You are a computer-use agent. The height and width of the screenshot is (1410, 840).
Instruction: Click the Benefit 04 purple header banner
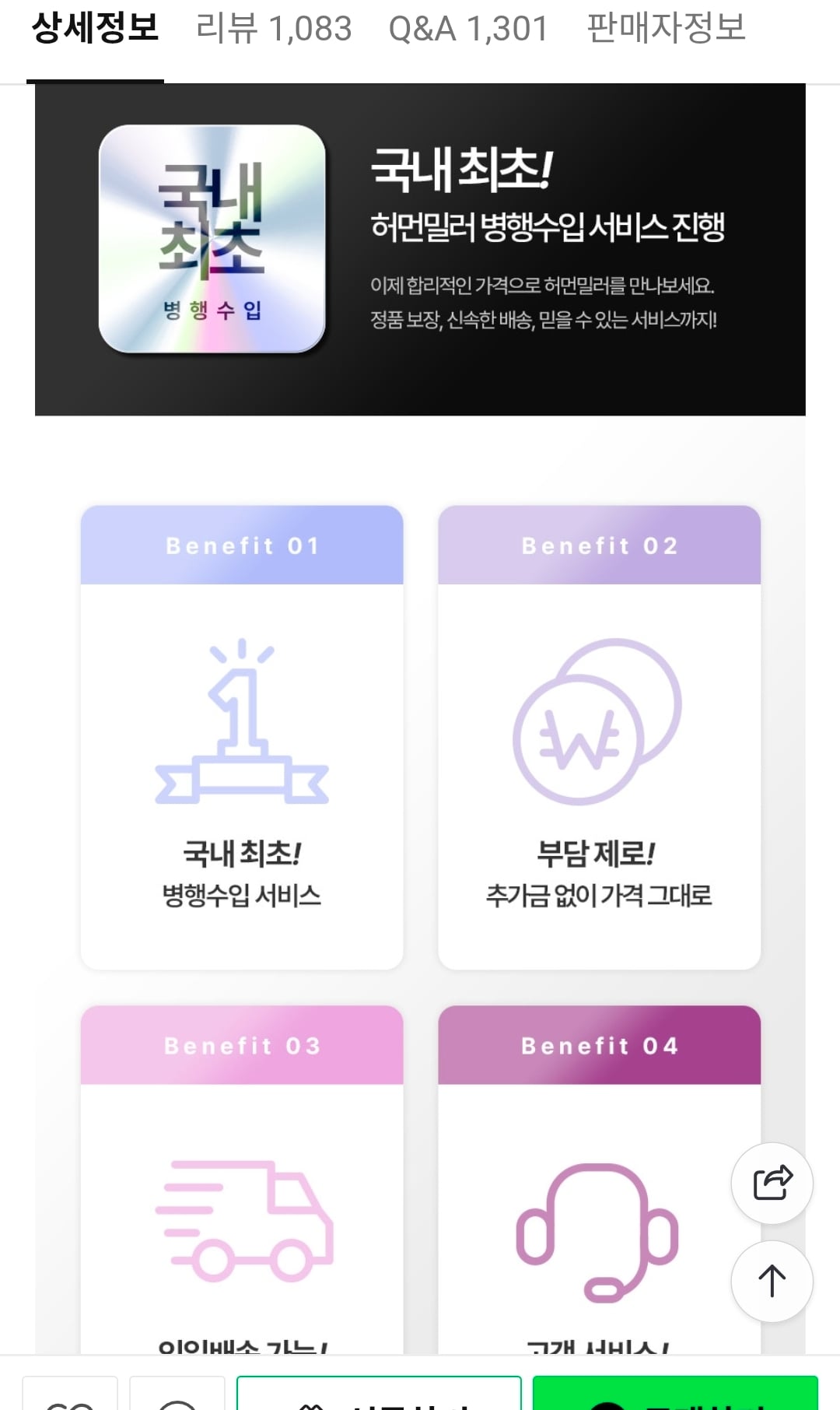(599, 1045)
